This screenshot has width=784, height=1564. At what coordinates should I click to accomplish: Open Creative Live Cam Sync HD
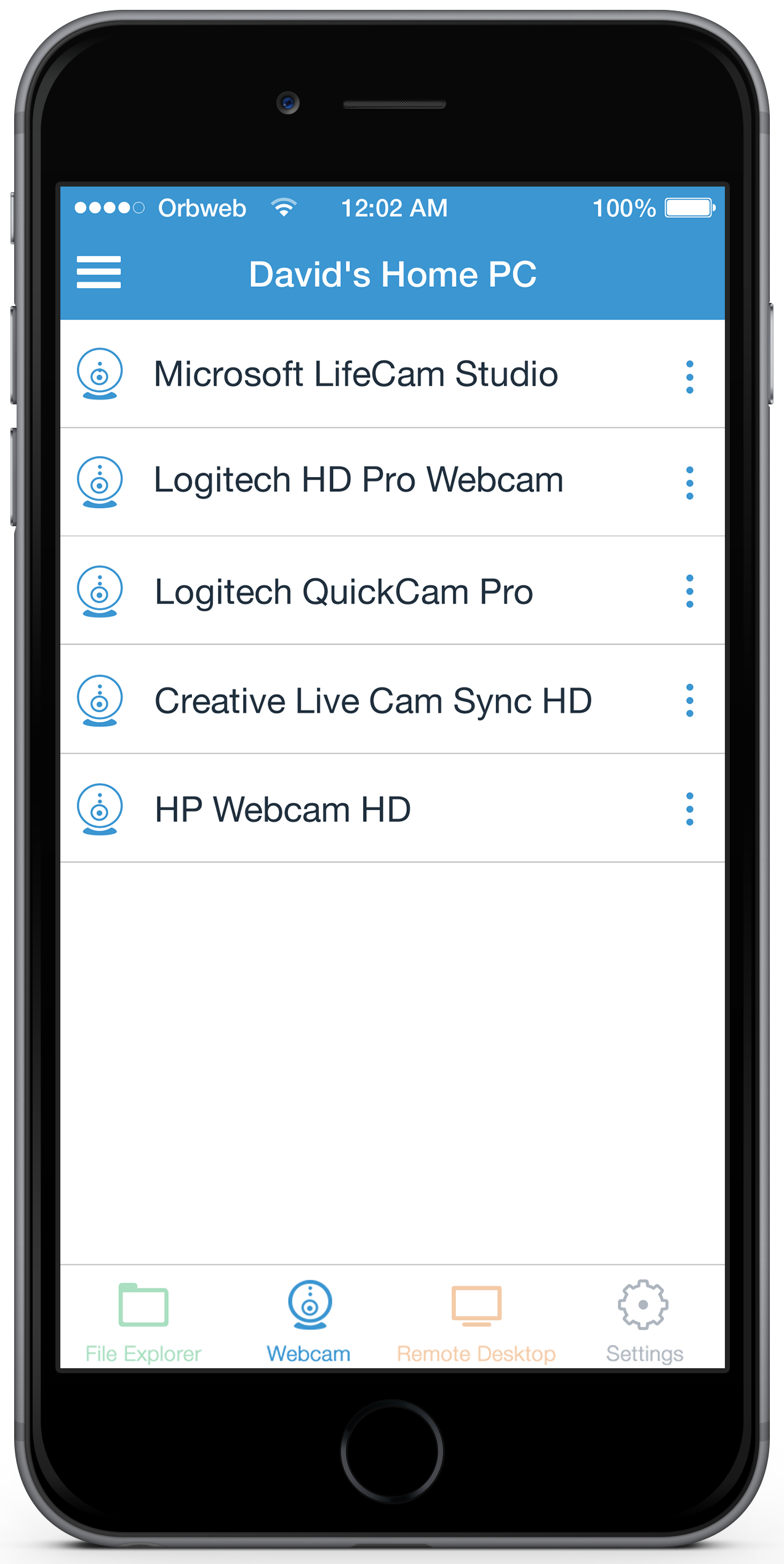click(x=392, y=699)
